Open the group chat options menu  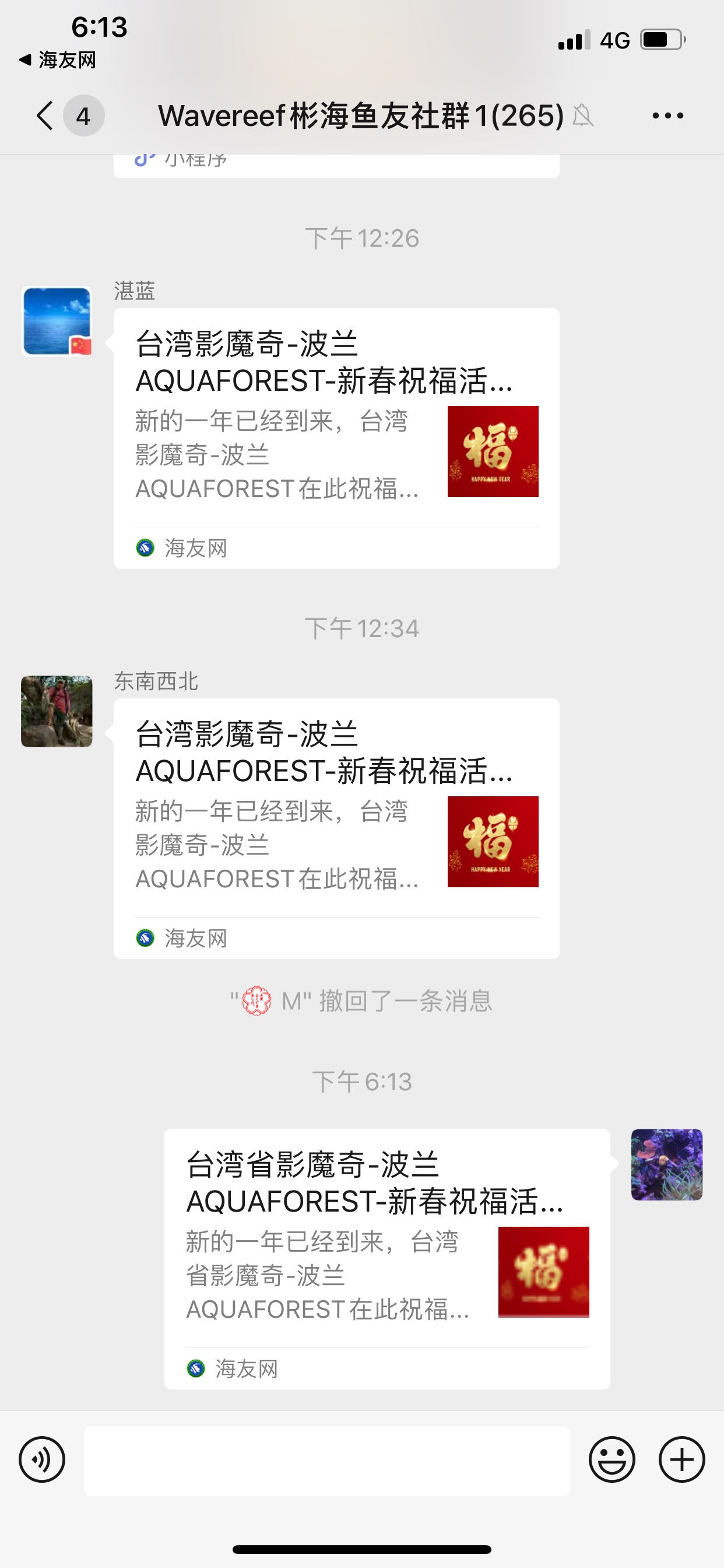[667, 115]
